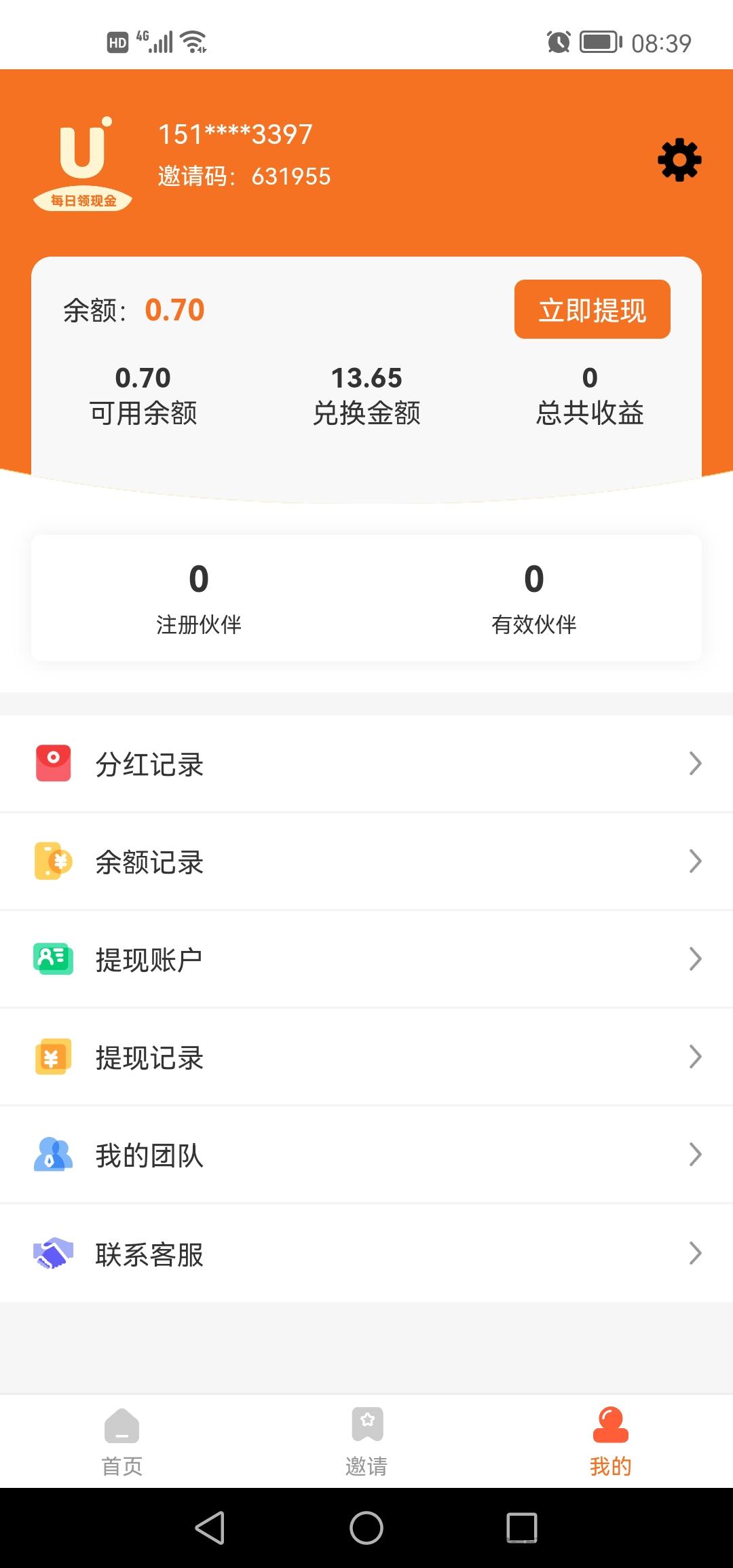The image size is (733, 1568).
Task: Tap the 立即提现 withdraw button
Action: [x=592, y=310]
